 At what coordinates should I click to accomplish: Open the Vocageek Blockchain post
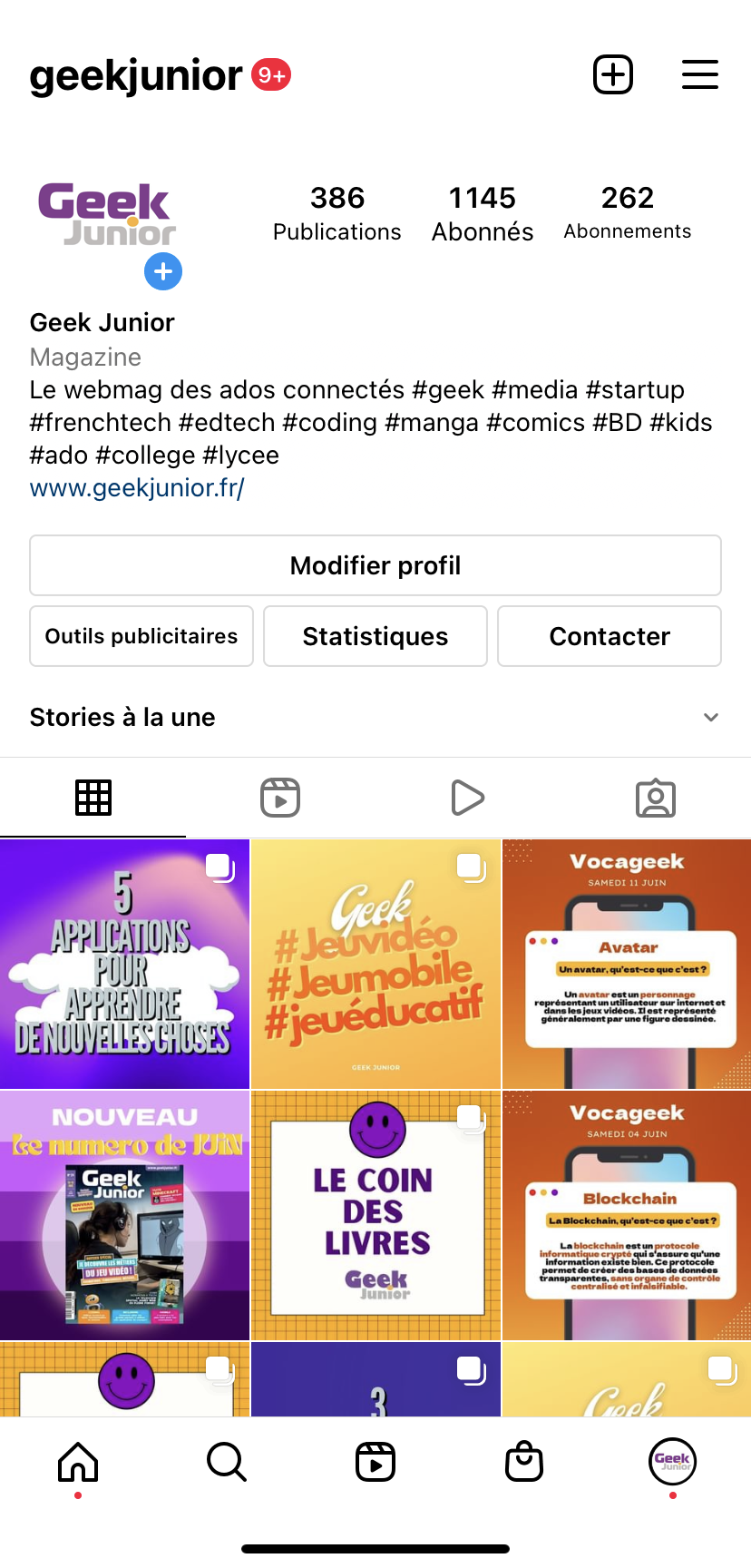click(627, 1215)
